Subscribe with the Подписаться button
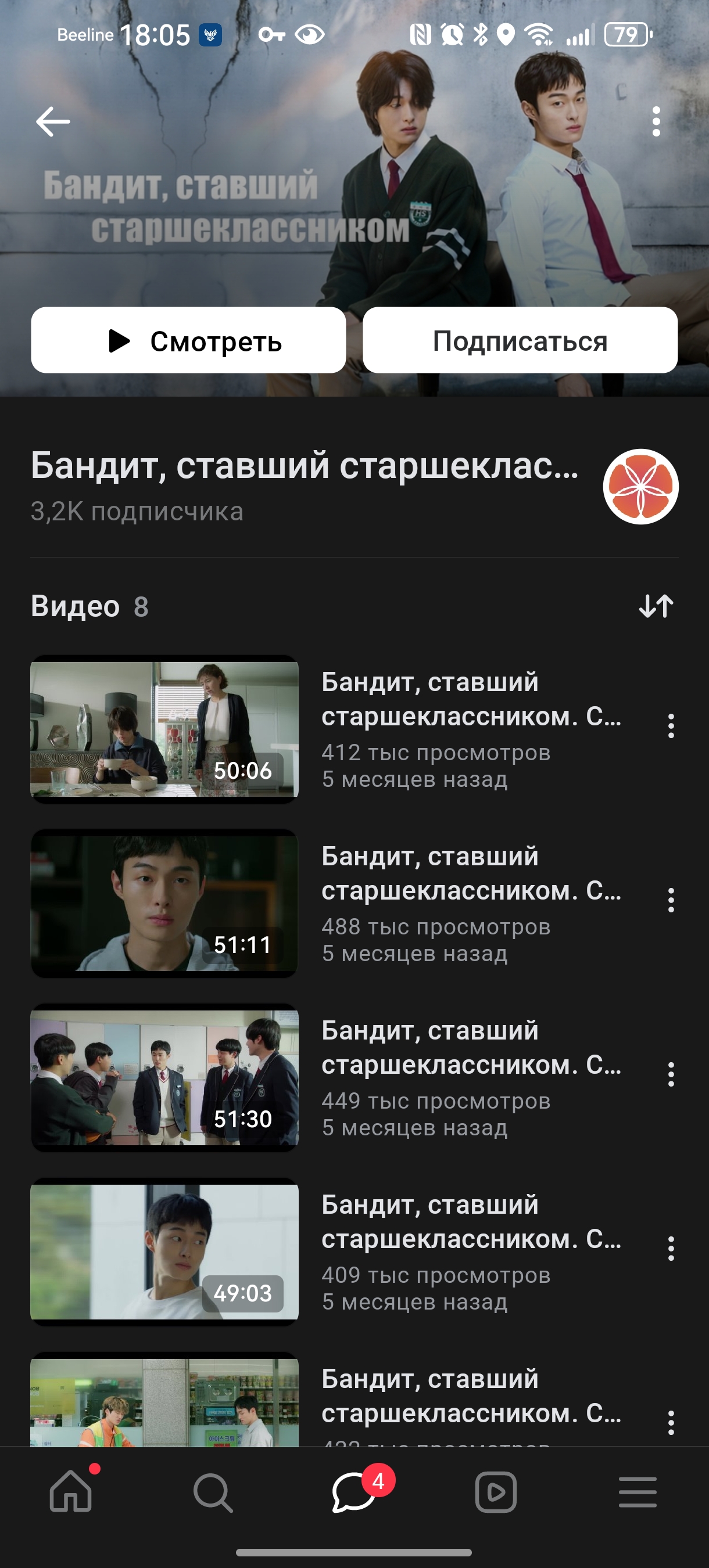This screenshot has height=1568, width=709. [x=520, y=340]
